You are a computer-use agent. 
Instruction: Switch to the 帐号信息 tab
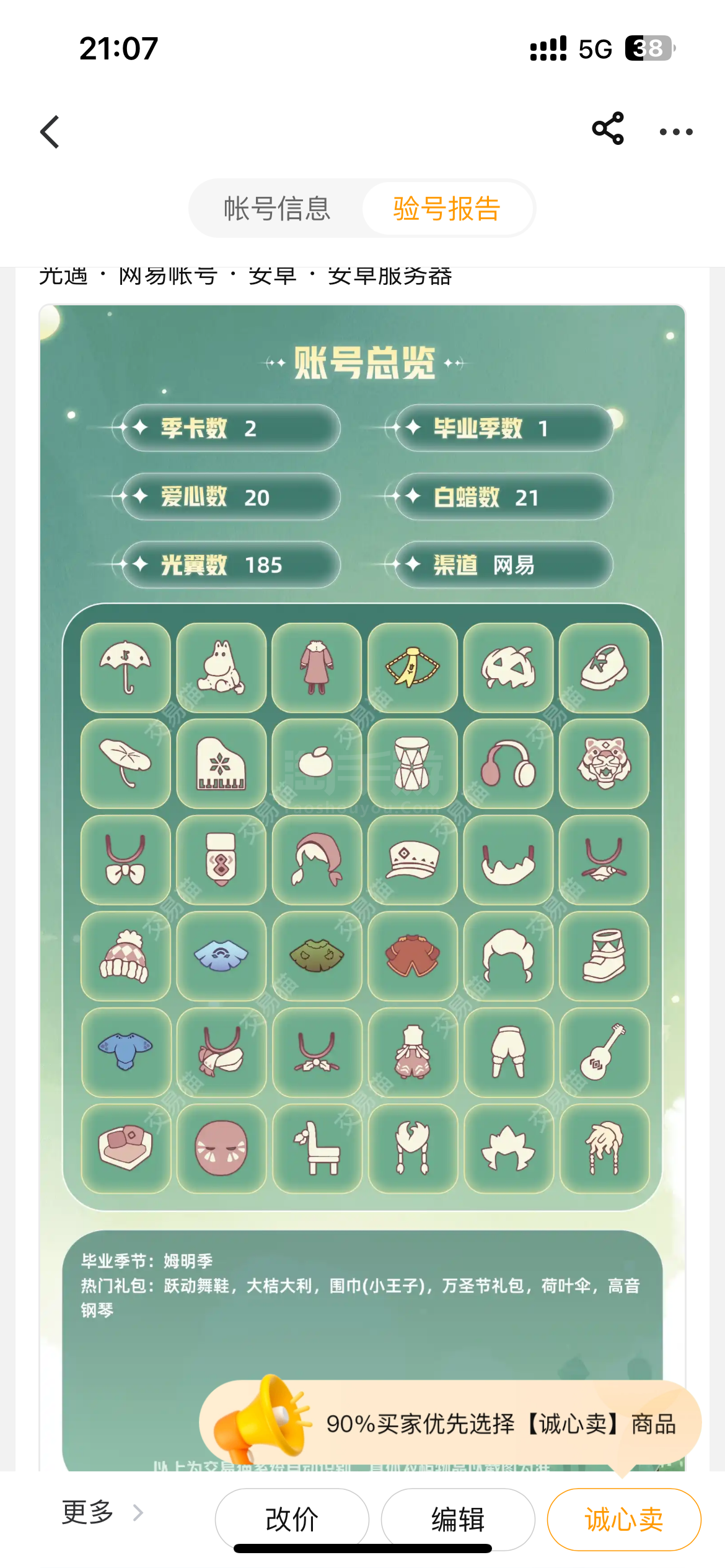click(277, 208)
